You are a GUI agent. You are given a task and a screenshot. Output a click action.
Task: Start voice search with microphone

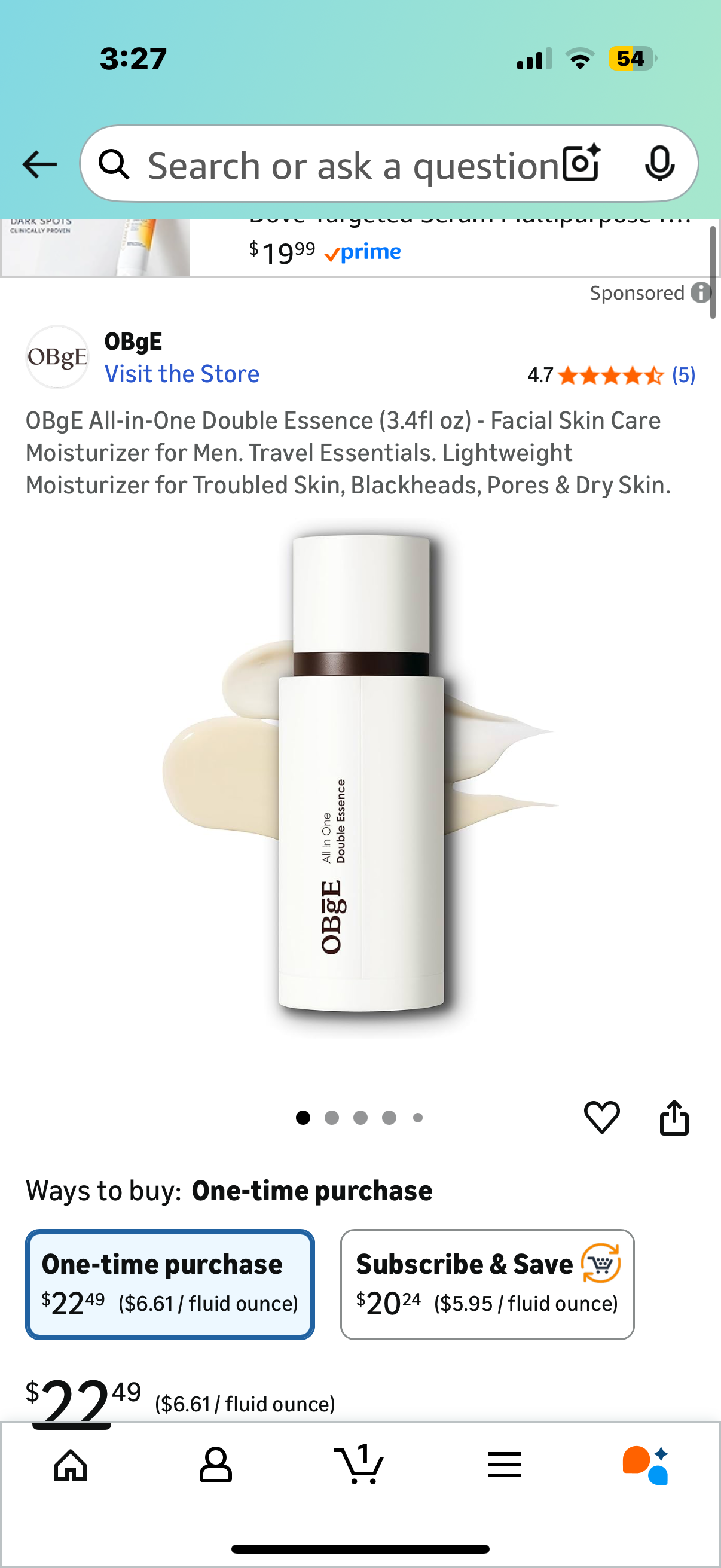tap(659, 163)
